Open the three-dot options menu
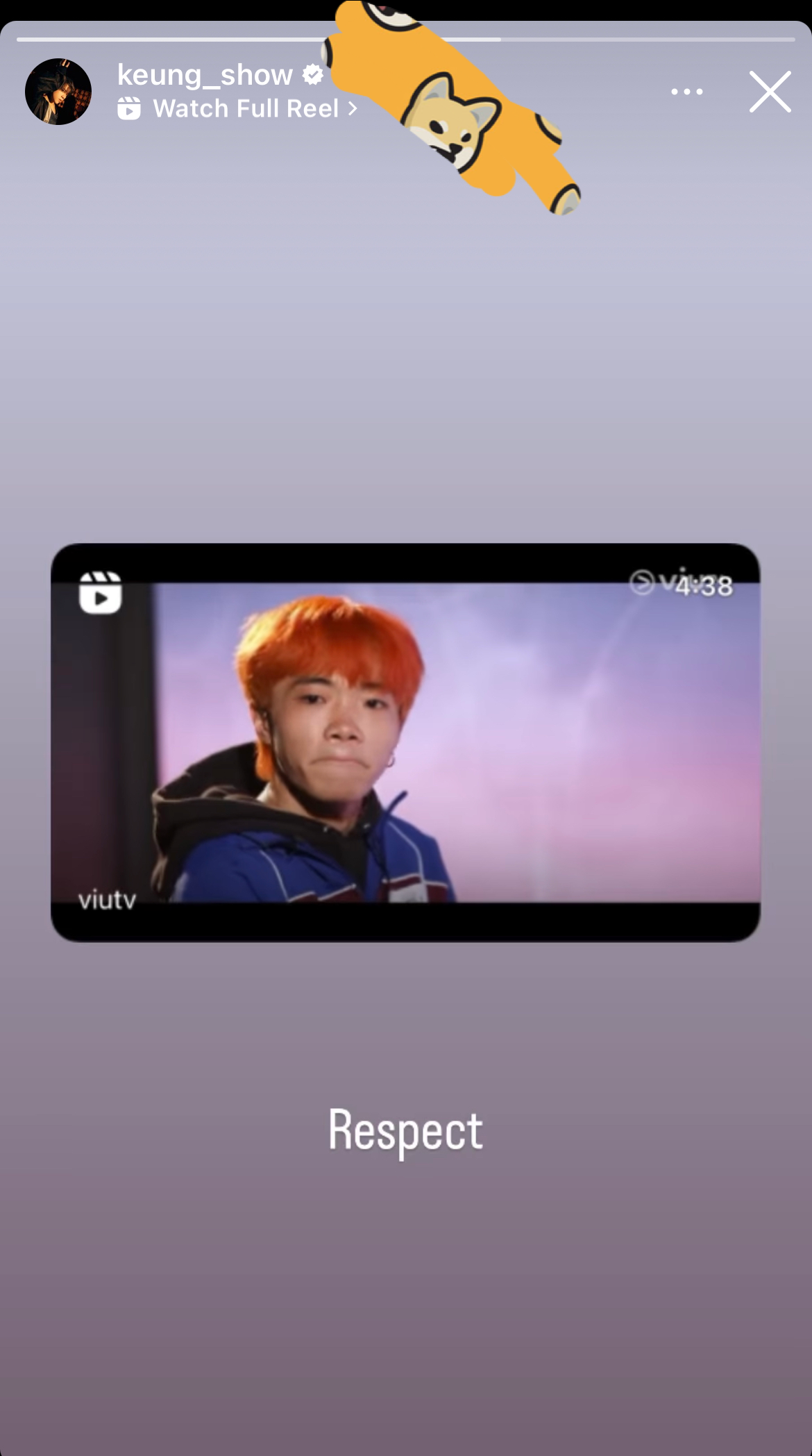812x1456 pixels. (x=686, y=92)
